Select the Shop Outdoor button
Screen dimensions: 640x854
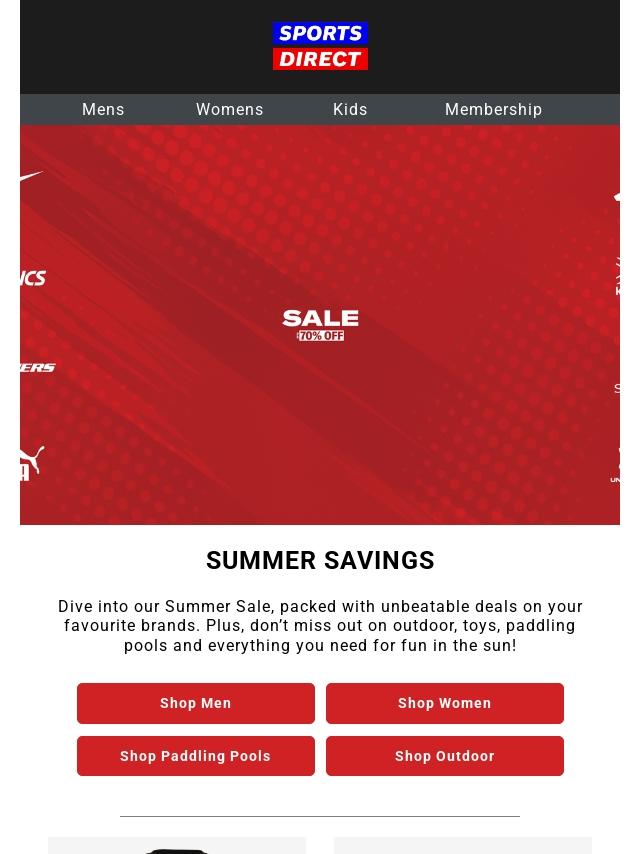coord(444,756)
